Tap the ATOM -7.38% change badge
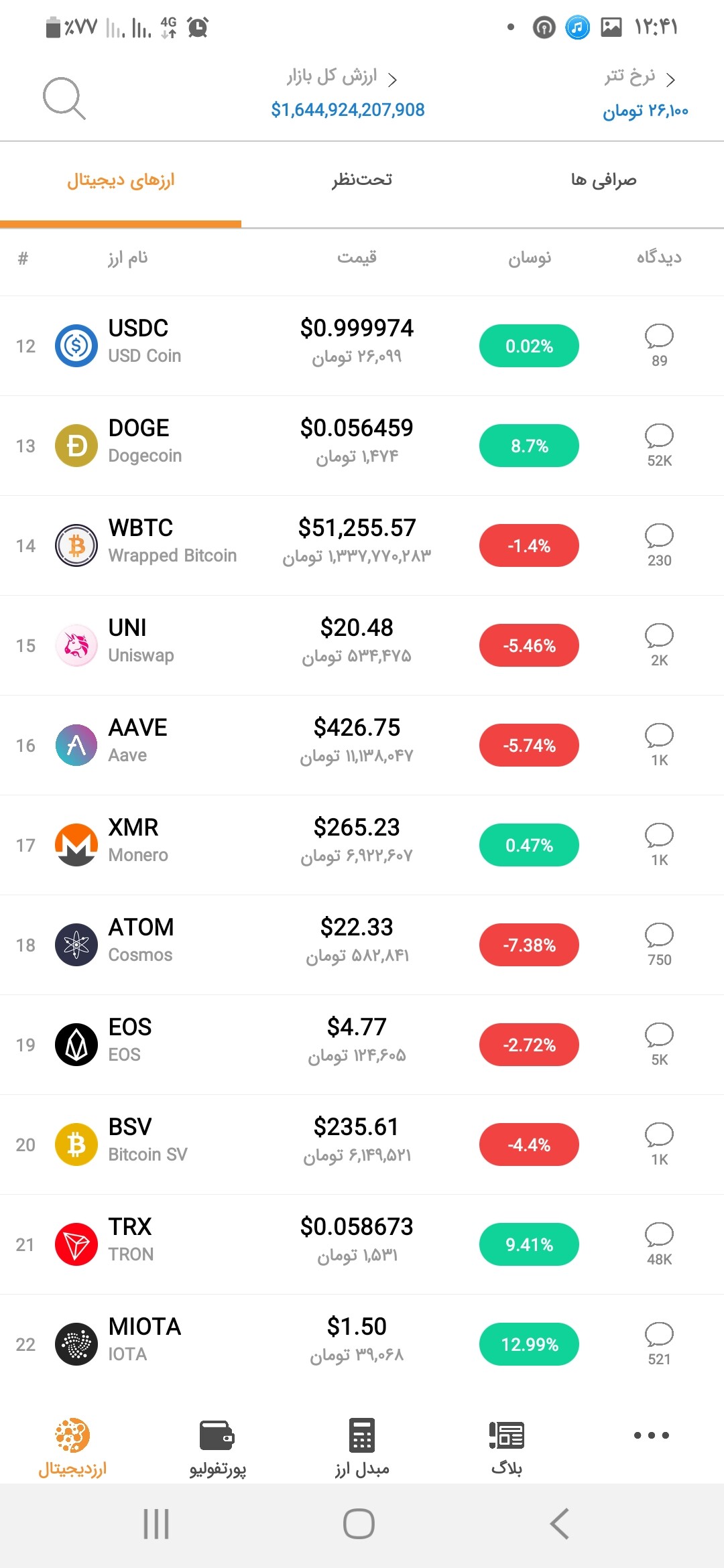Image resolution: width=724 pixels, height=1568 pixels. pos(529,945)
